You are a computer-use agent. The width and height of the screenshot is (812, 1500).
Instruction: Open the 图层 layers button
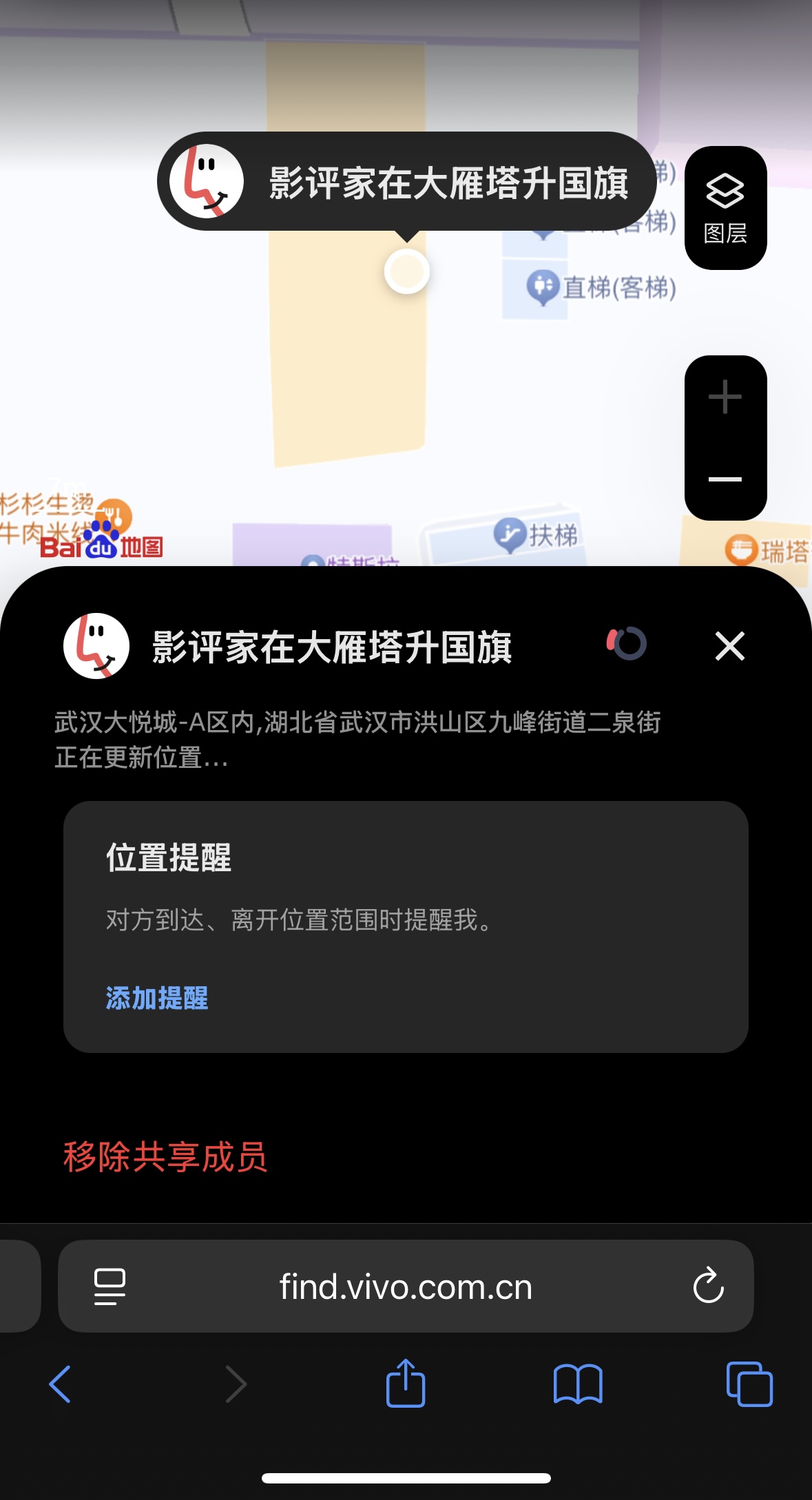point(725,207)
